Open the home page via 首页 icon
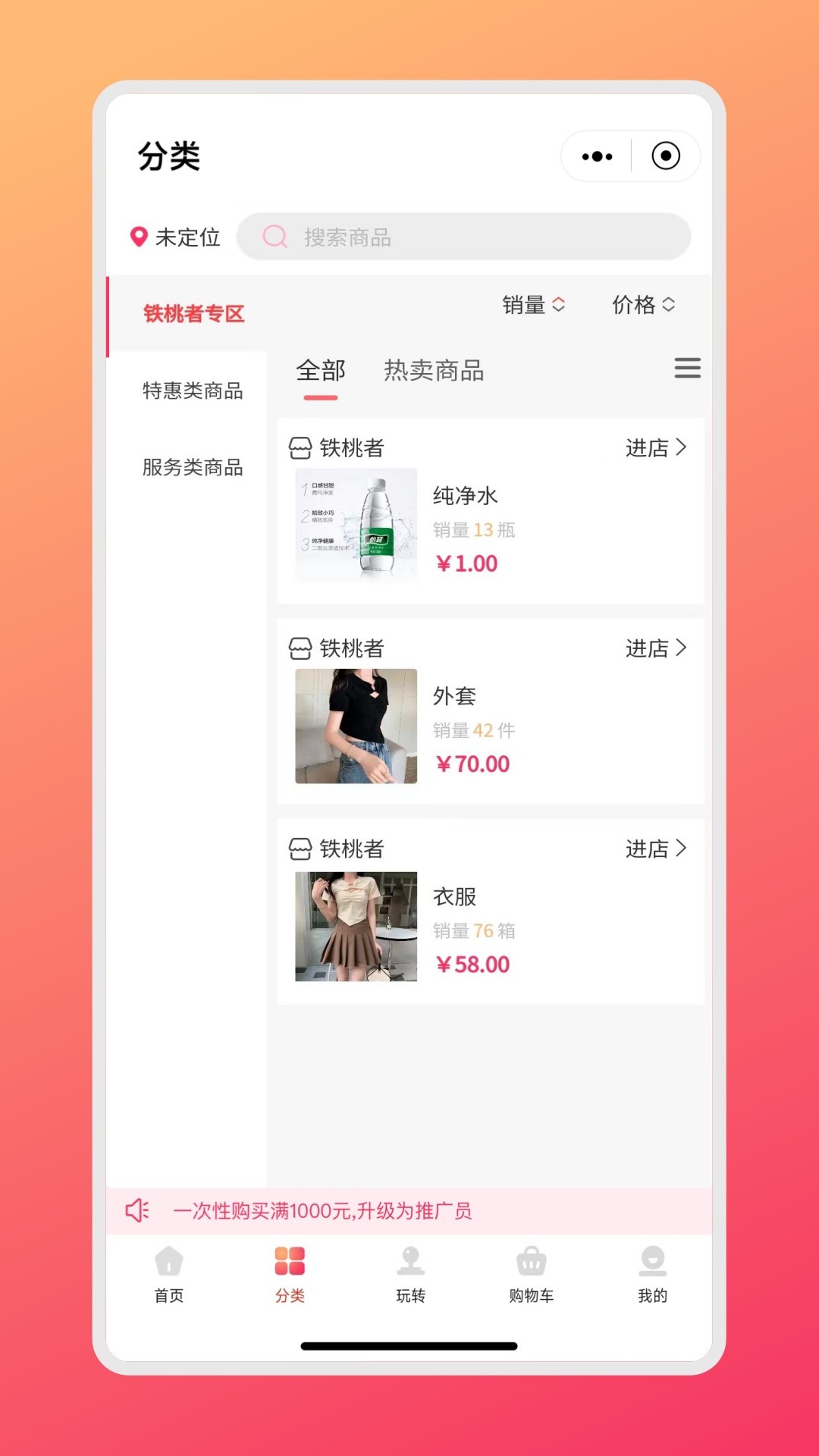The width and height of the screenshot is (819, 1456). point(168,1259)
